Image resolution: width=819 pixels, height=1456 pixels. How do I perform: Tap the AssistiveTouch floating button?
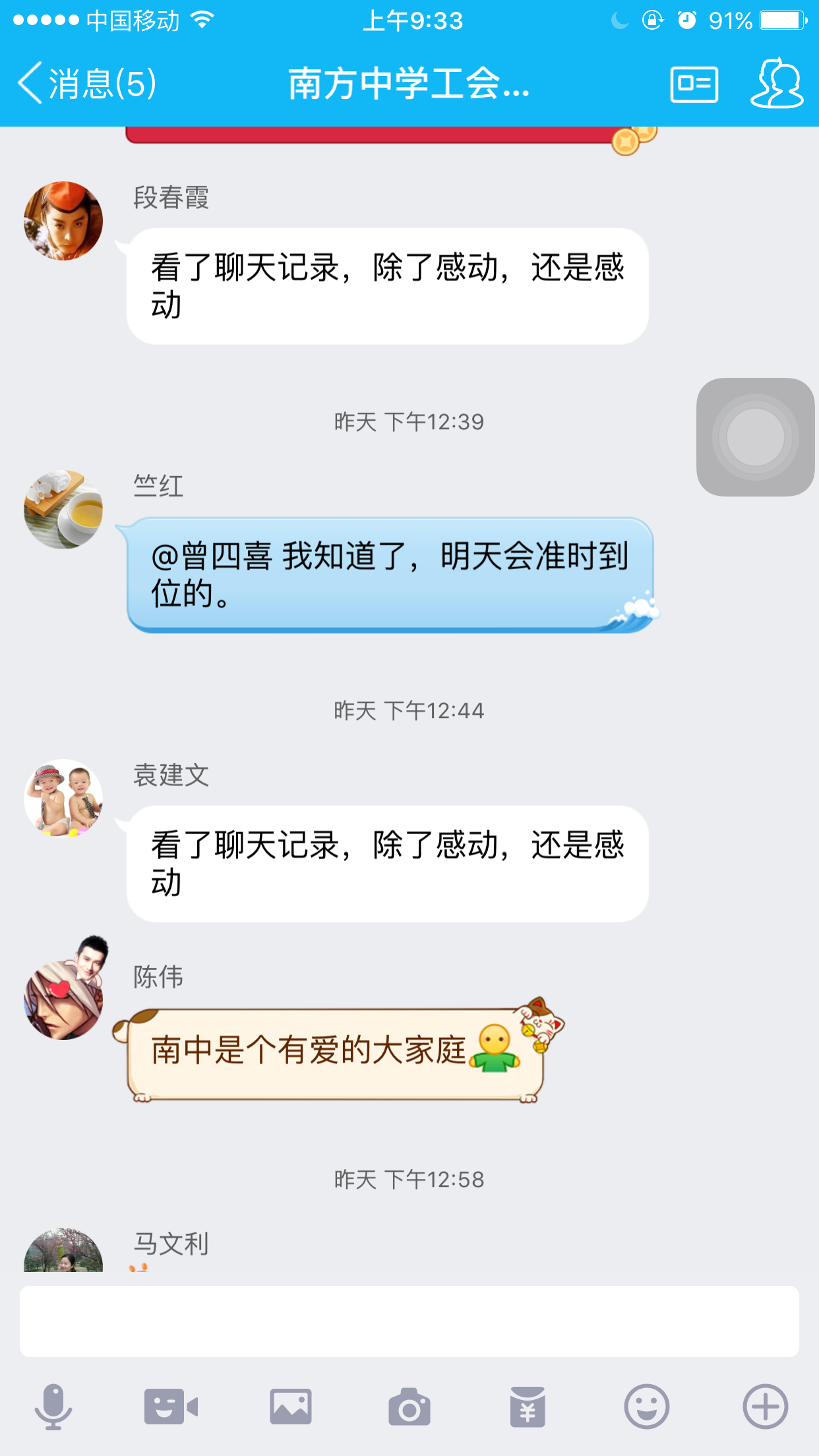[756, 437]
